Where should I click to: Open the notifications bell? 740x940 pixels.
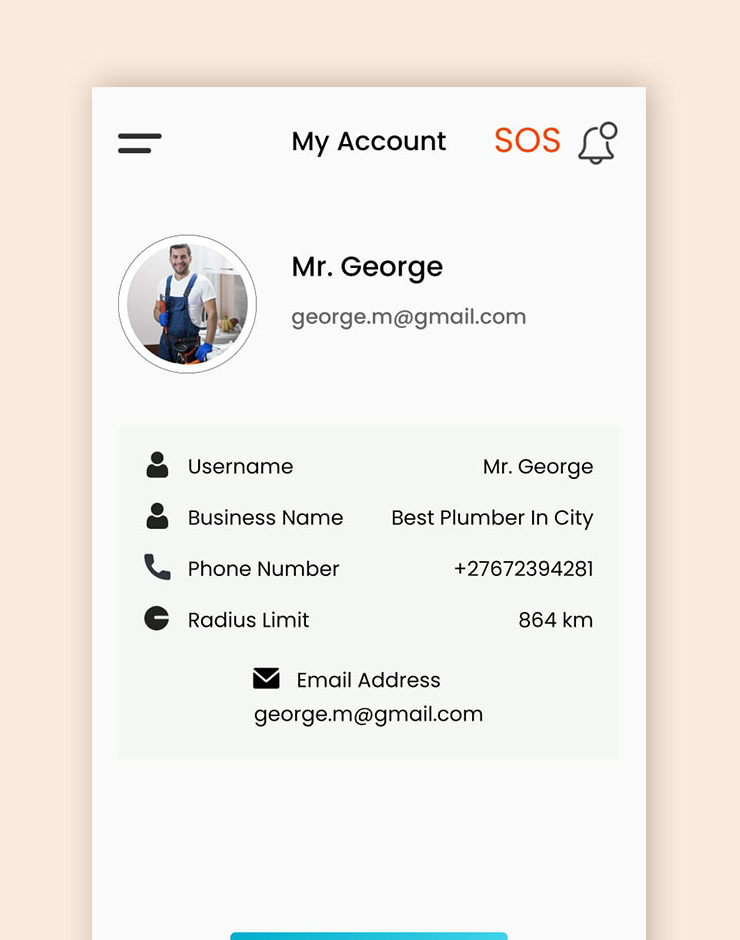(x=597, y=144)
